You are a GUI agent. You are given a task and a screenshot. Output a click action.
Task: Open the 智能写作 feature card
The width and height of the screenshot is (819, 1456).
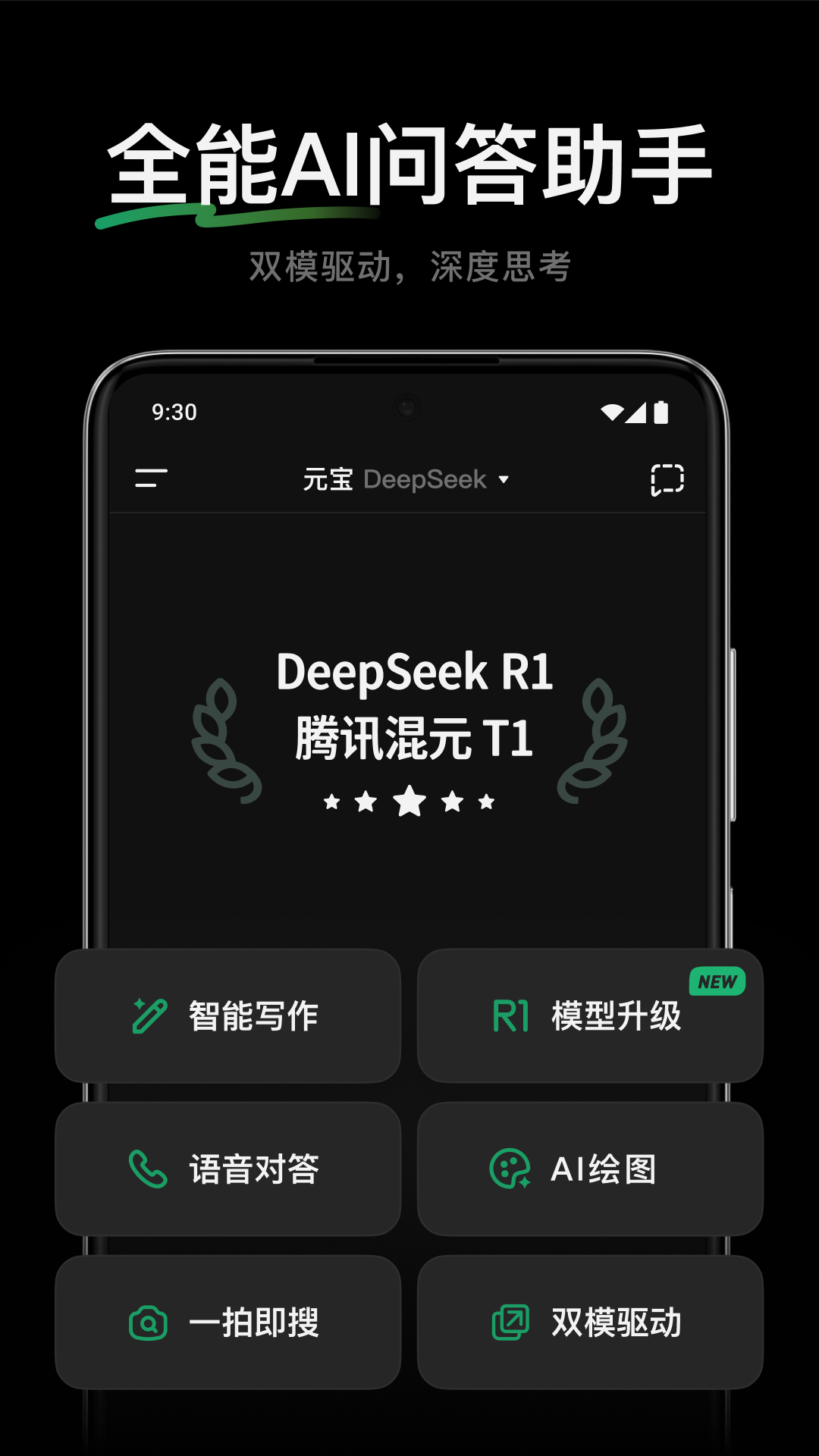tap(227, 1016)
